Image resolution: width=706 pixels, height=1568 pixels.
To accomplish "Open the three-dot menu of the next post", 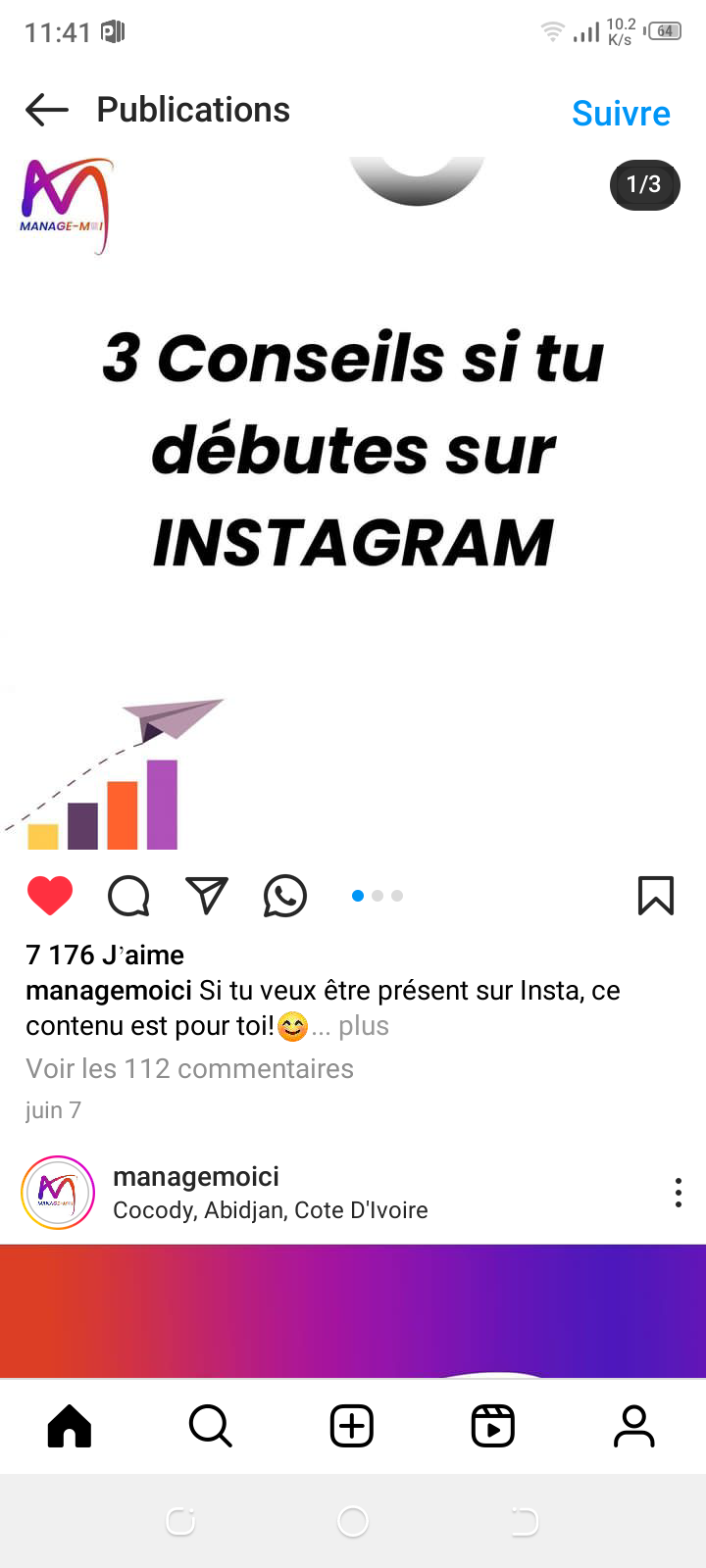I will pos(678,1193).
